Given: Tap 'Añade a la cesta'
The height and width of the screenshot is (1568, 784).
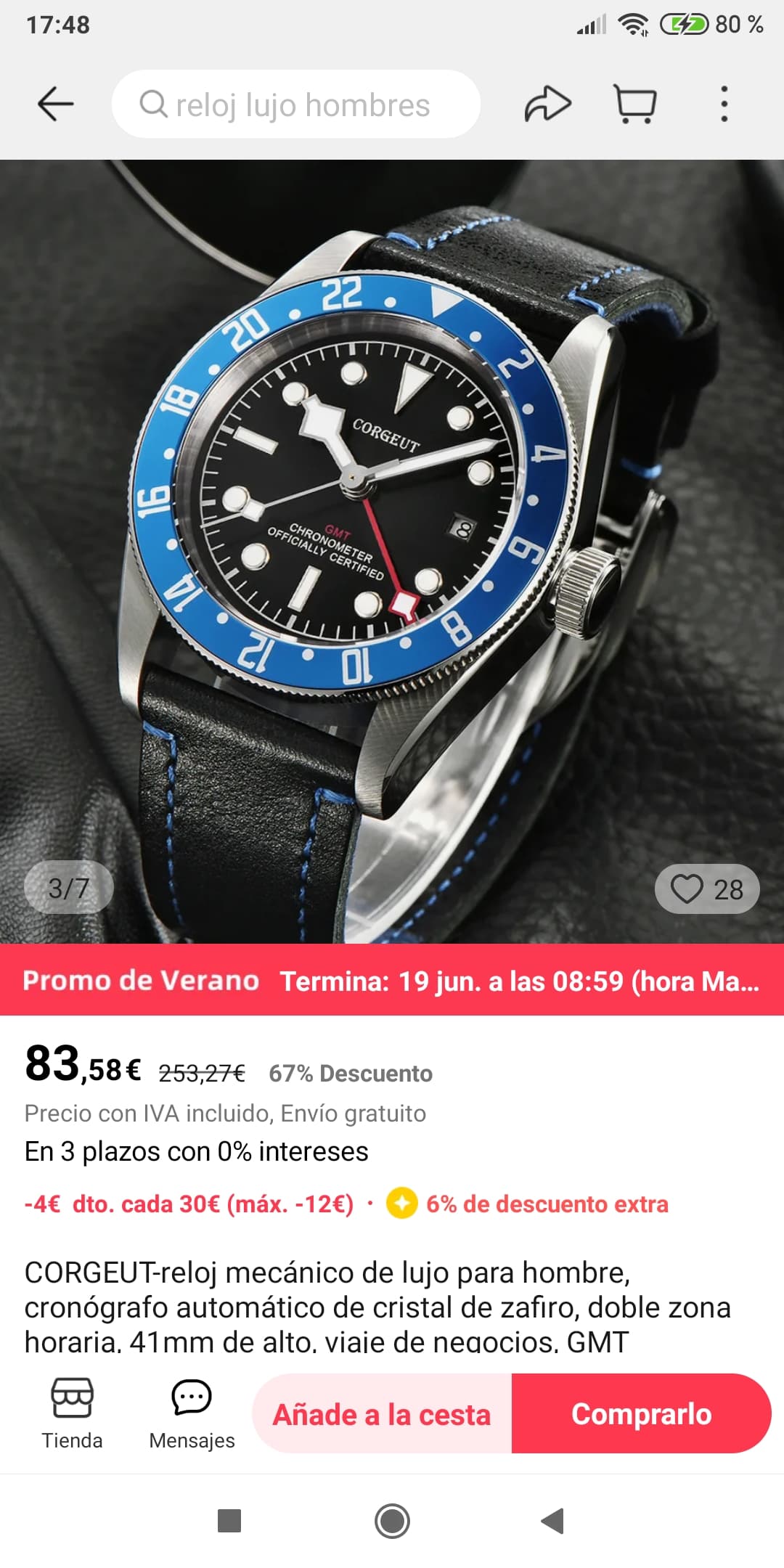Looking at the screenshot, I should pos(382,1414).
